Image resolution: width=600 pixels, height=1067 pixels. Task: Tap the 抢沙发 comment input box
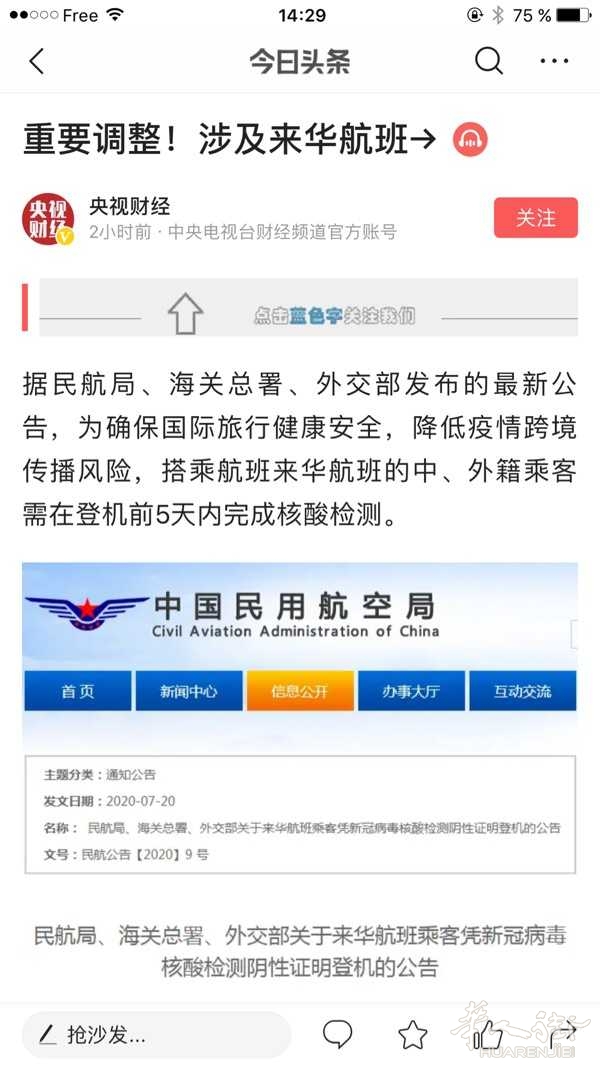point(156,1035)
